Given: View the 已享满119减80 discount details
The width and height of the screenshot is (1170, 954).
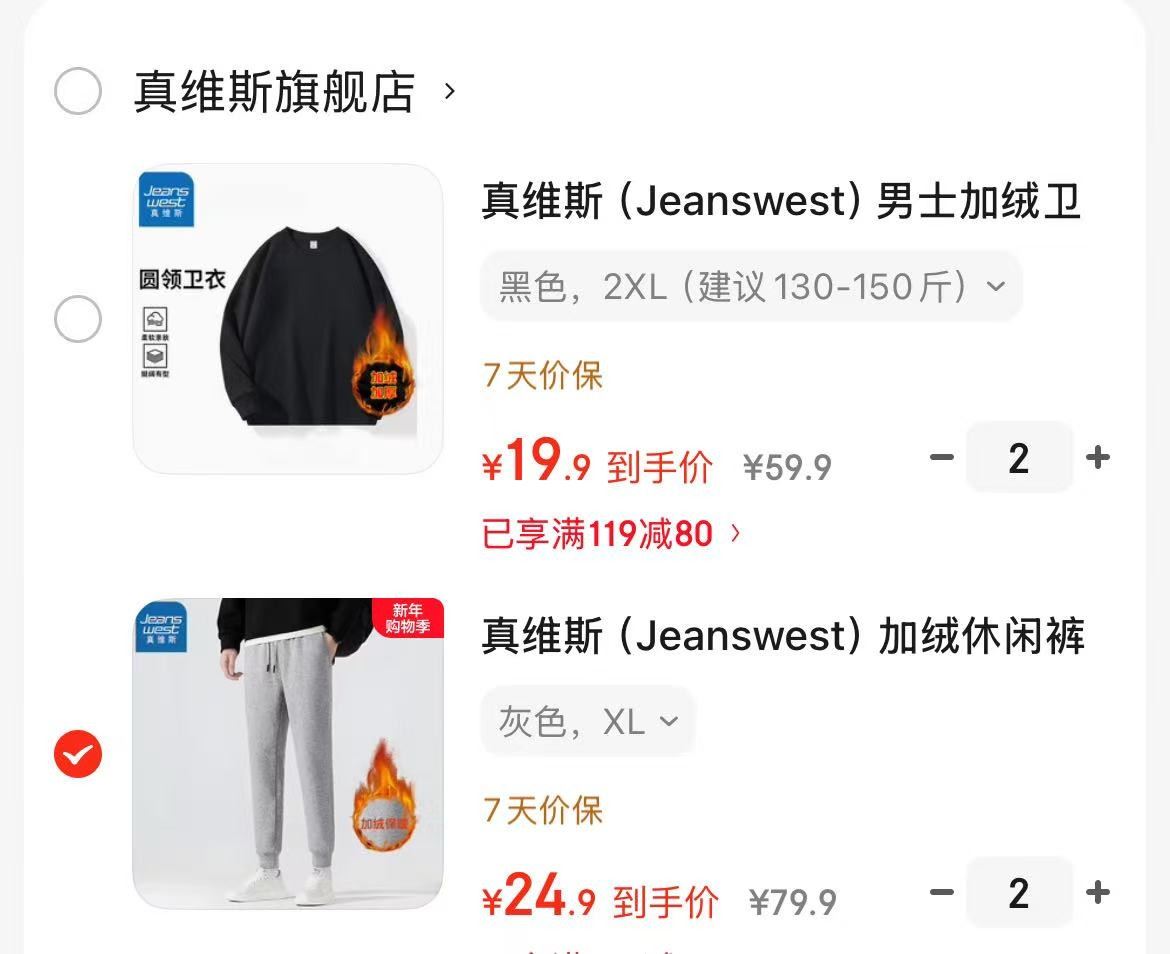Looking at the screenshot, I should point(612,534).
